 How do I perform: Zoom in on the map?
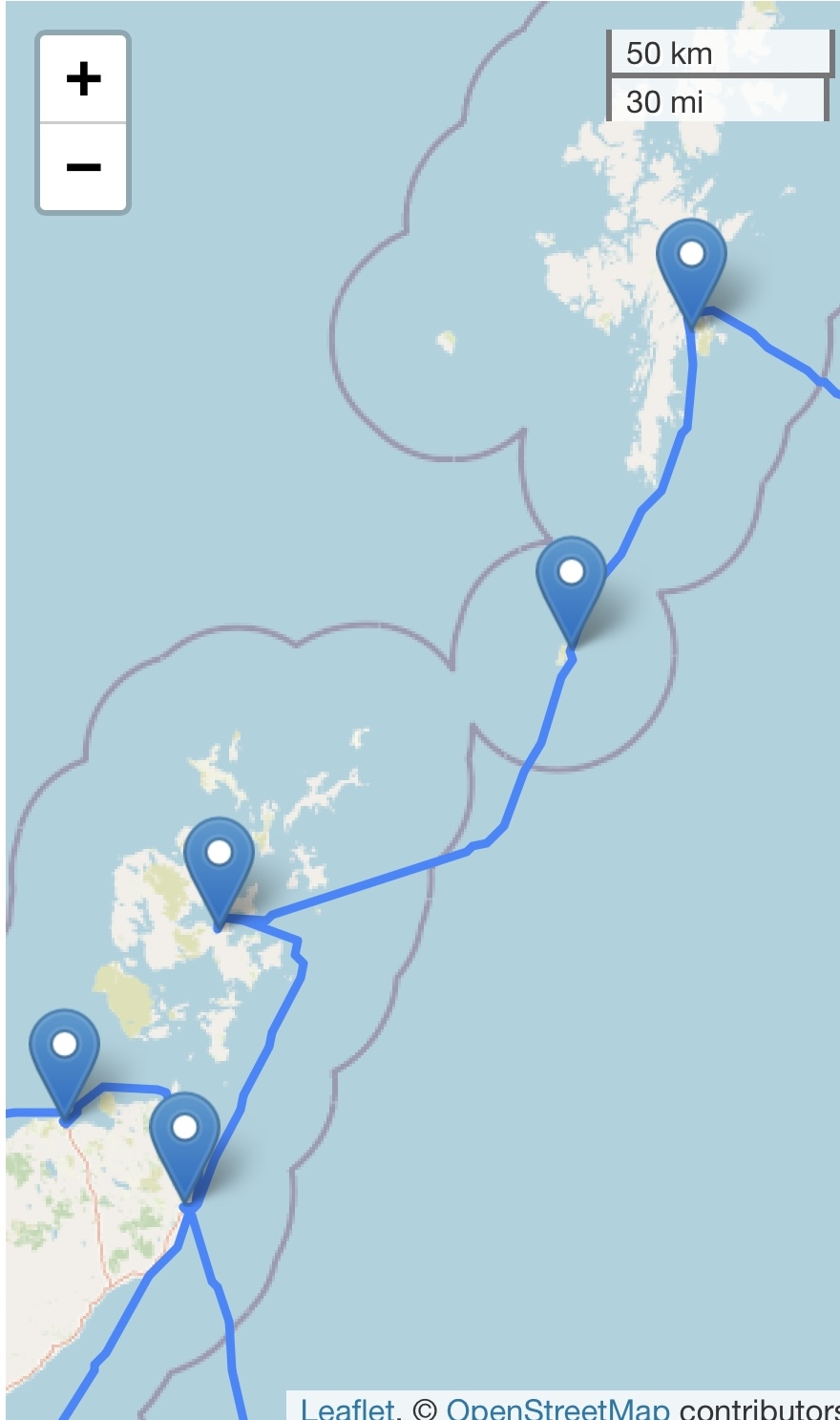click(x=83, y=78)
